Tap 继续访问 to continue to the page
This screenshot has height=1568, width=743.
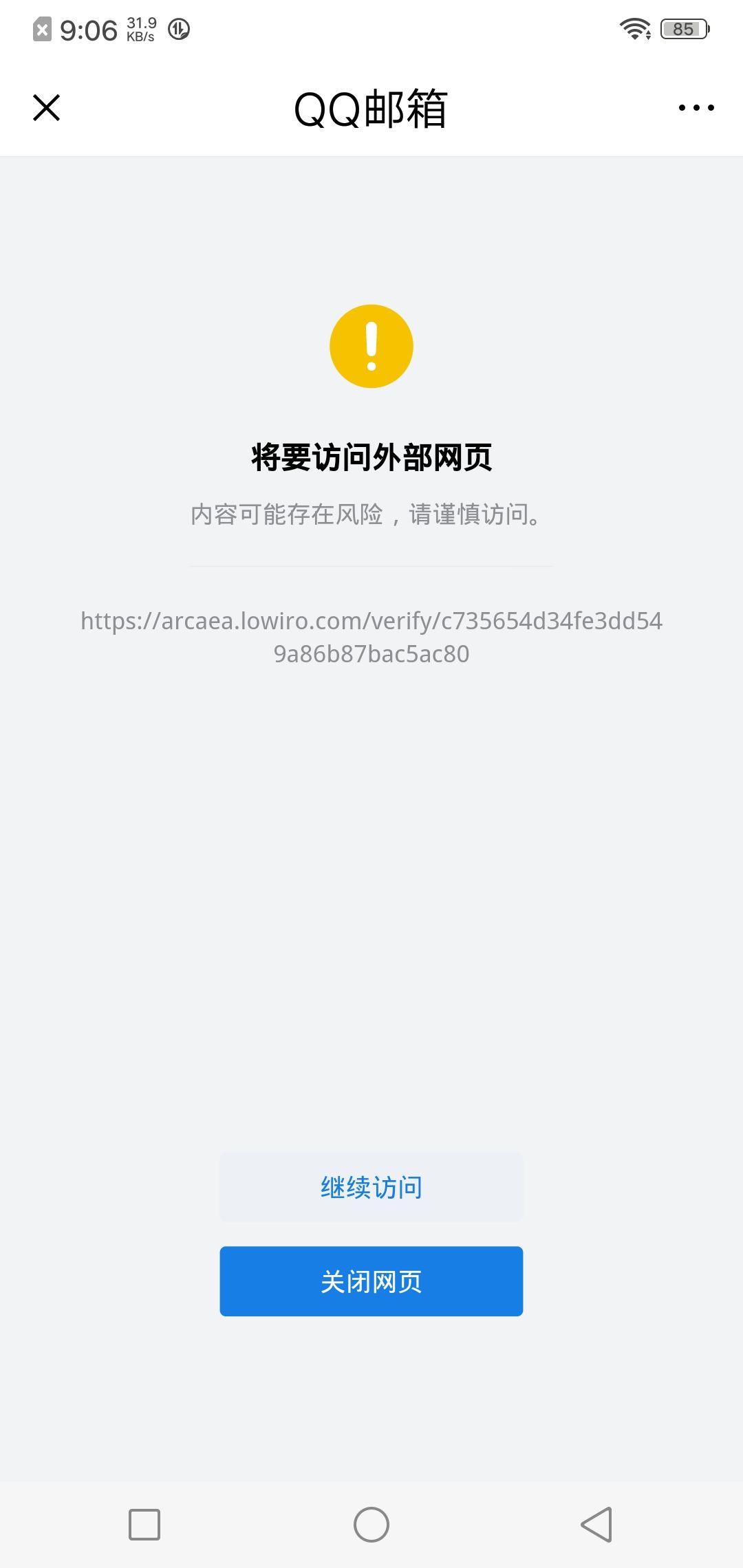[x=371, y=1186]
